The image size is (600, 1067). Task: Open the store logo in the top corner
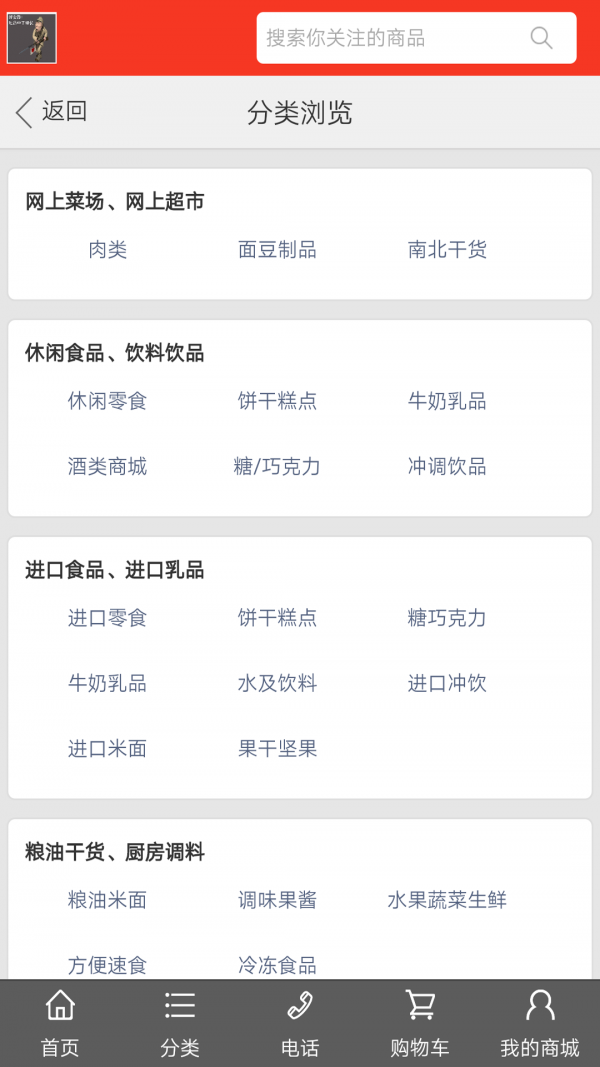click(x=32, y=38)
